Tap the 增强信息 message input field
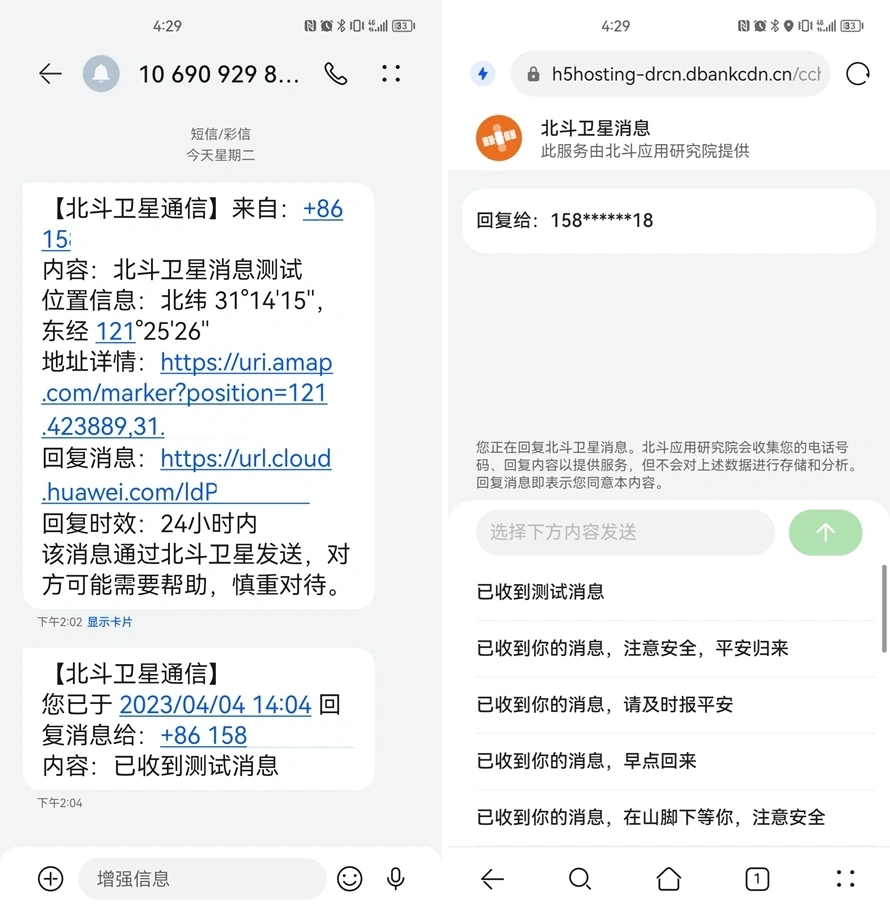This screenshot has width=890, height=911. point(202,879)
